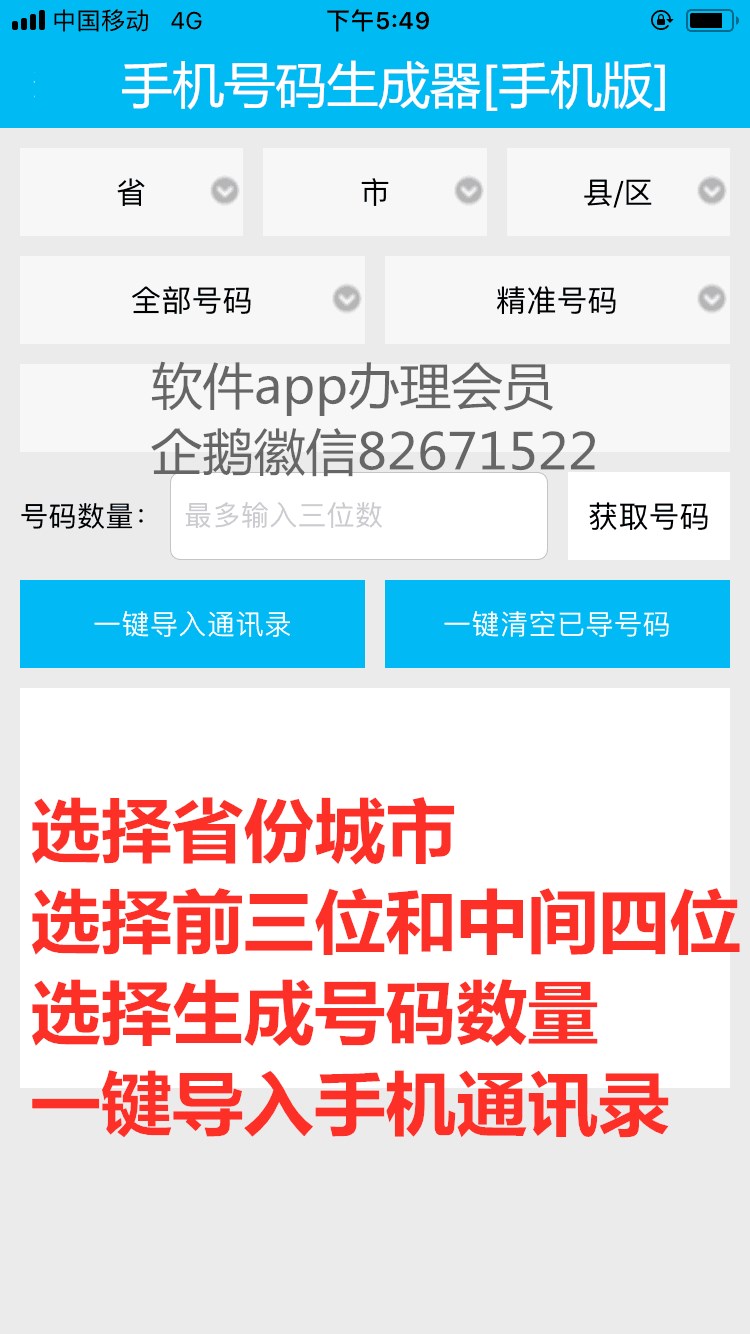Open the 全部号码 dropdown
The height and width of the screenshot is (1334, 750).
tap(192, 300)
